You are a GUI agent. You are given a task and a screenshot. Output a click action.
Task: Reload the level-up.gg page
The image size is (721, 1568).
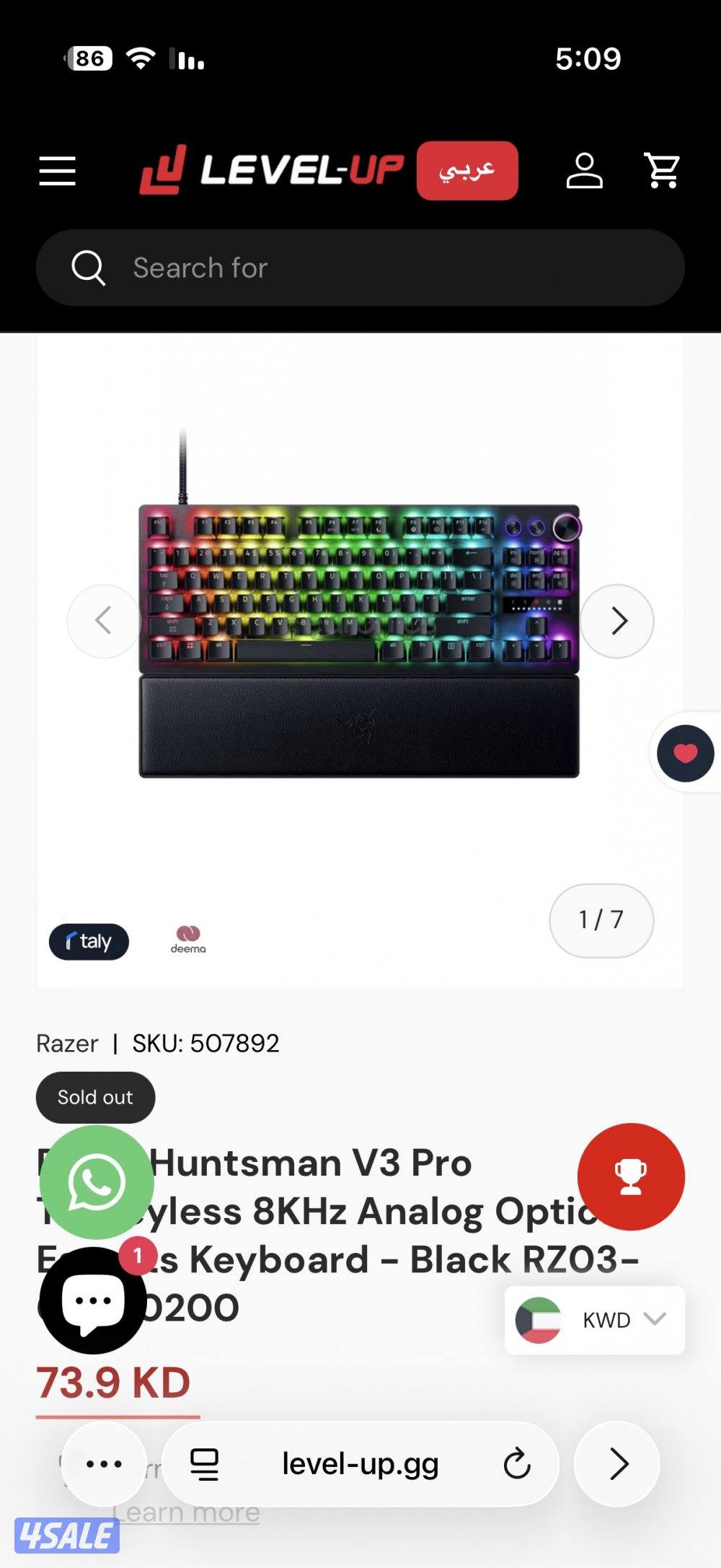517,1464
